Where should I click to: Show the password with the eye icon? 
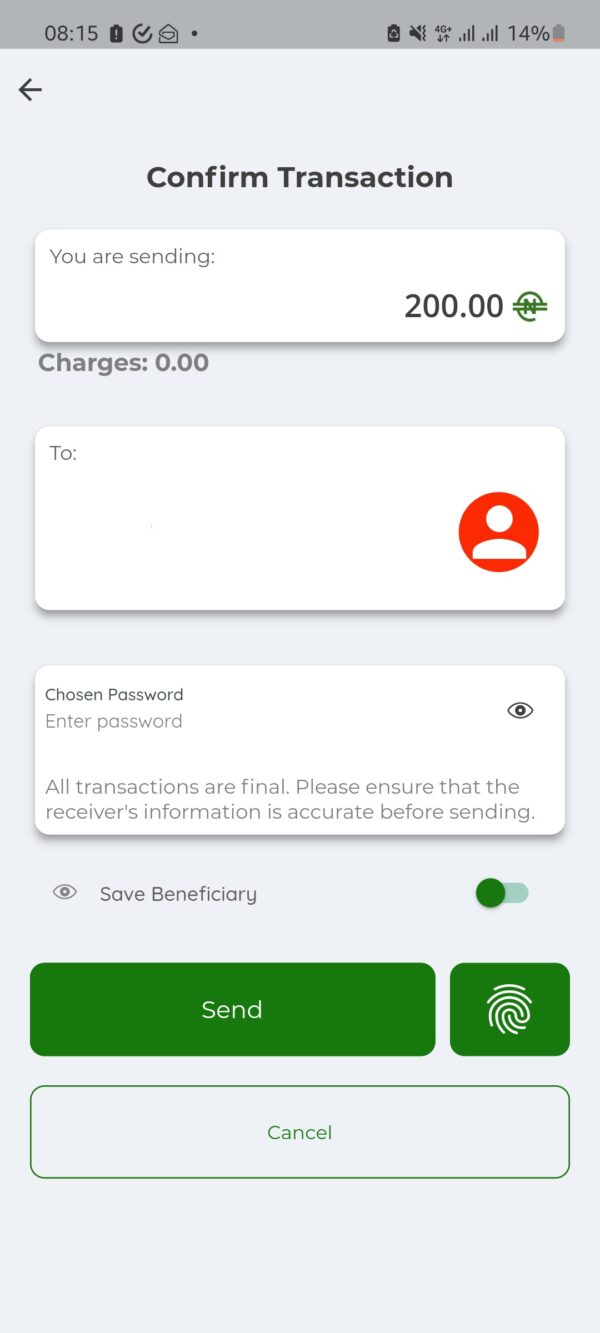520,710
